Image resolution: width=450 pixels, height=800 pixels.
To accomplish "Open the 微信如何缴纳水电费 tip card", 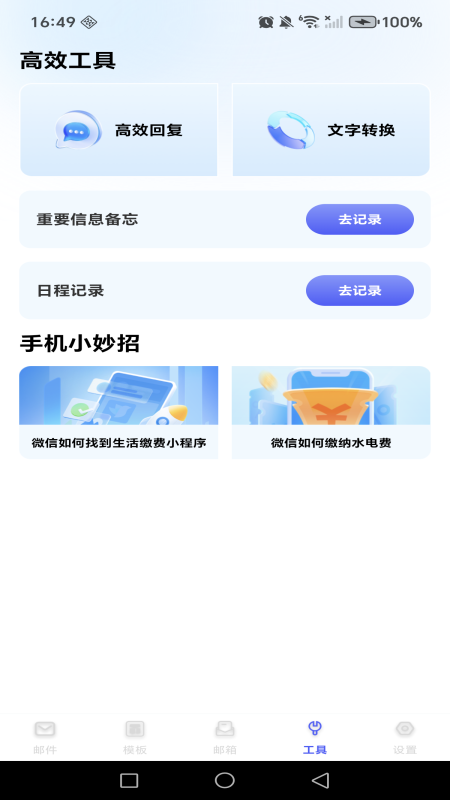I will point(331,412).
